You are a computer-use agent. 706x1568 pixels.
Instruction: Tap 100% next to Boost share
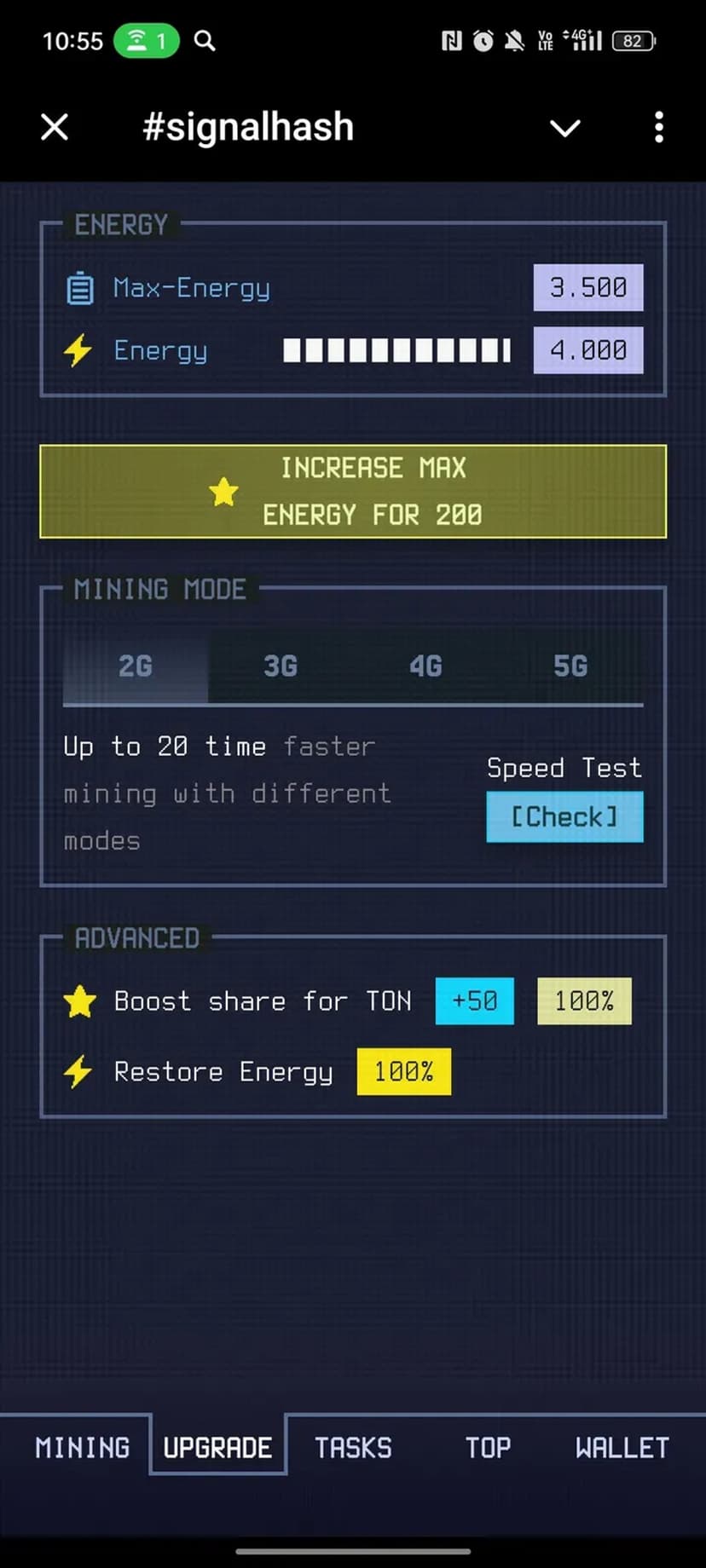pyautogui.click(x=584, y=1000)
